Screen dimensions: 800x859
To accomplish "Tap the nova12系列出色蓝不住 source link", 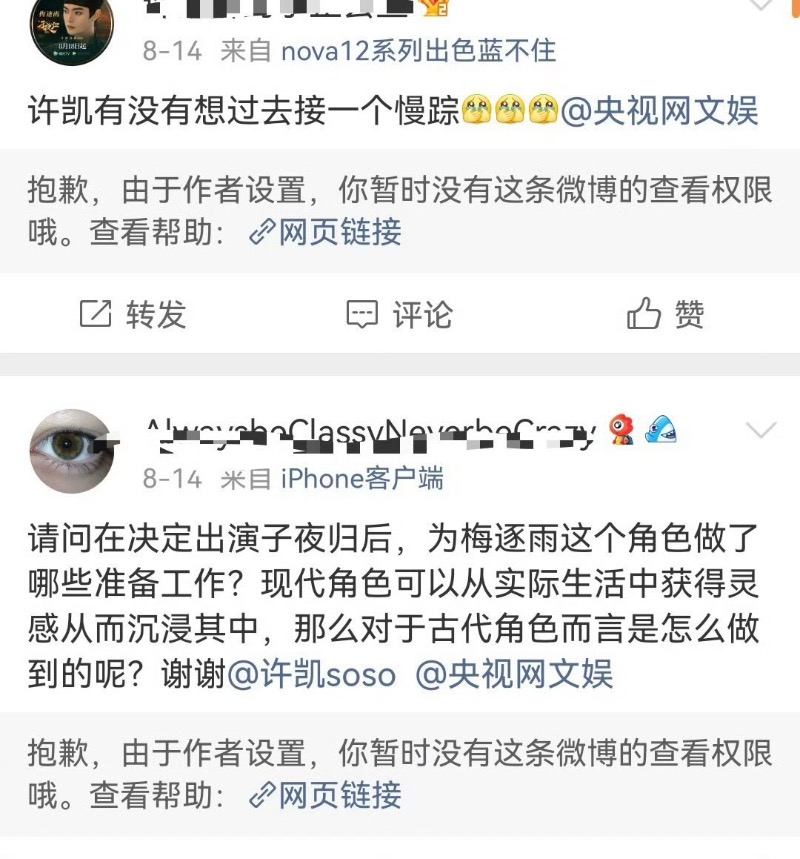I will tap(417, 50).
